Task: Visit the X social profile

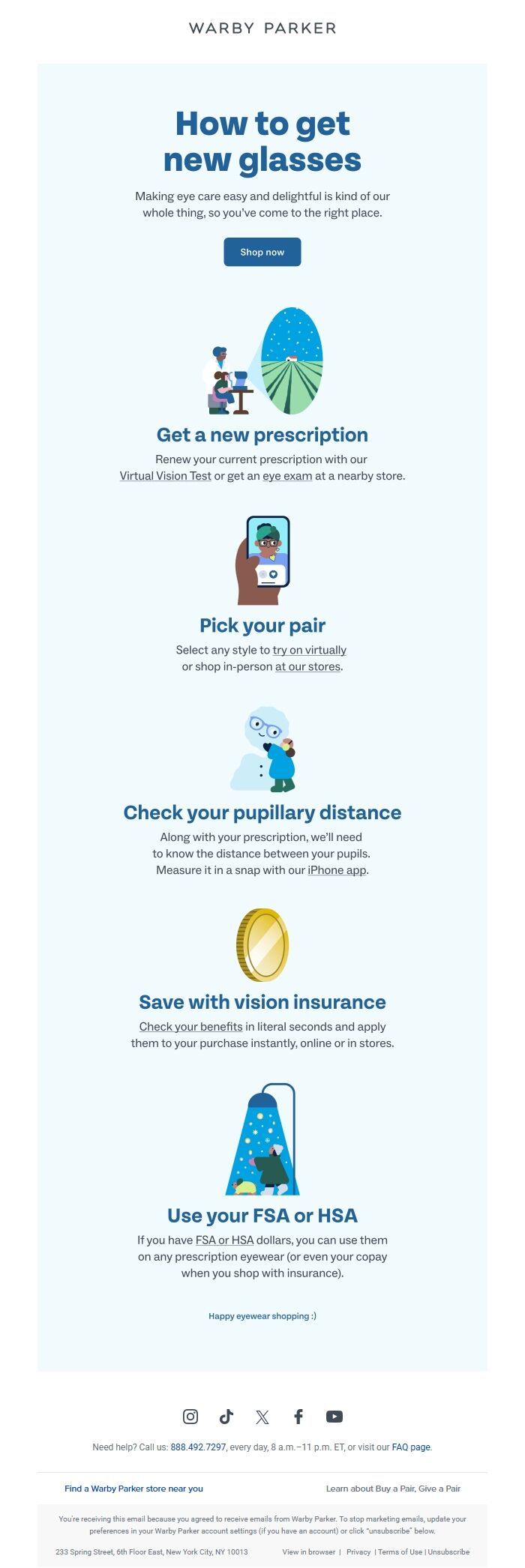Action: (x=262, y=1416)
